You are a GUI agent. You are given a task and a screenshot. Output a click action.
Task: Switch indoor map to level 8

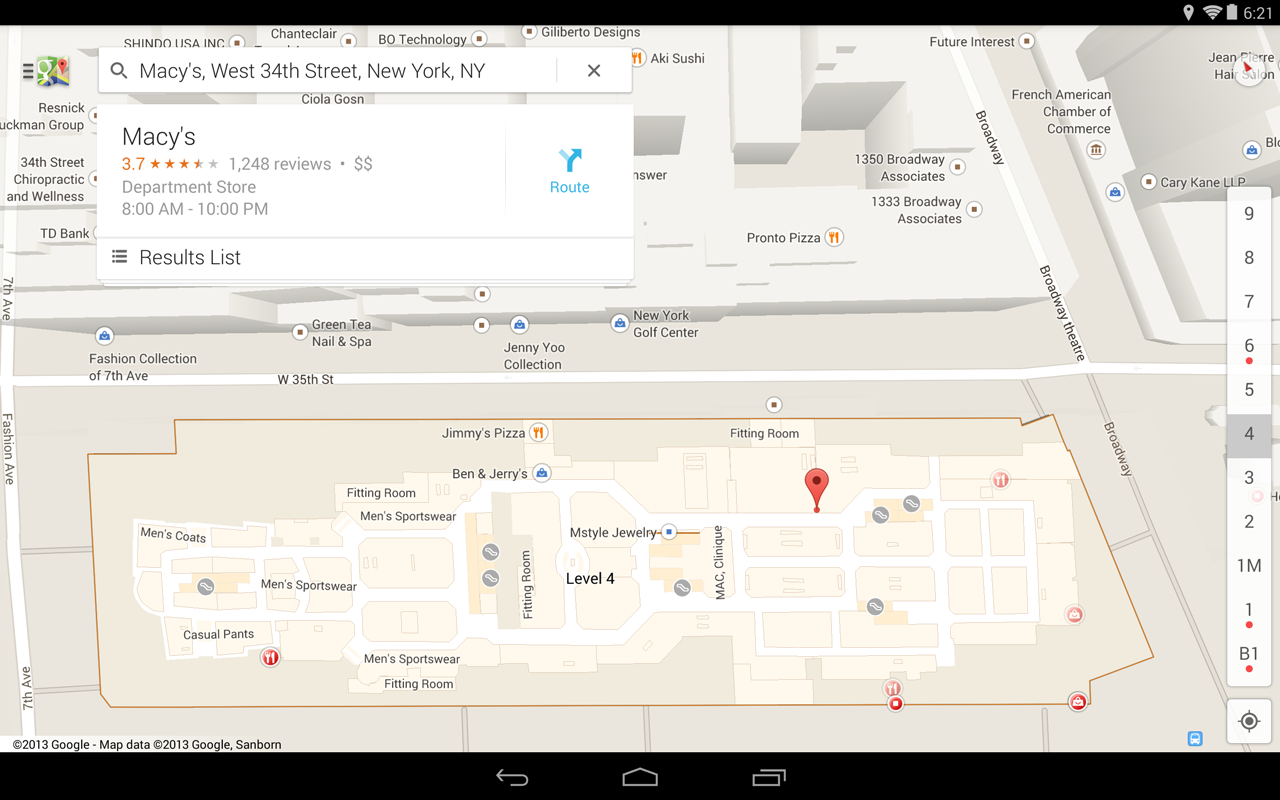coord(1249,257)
